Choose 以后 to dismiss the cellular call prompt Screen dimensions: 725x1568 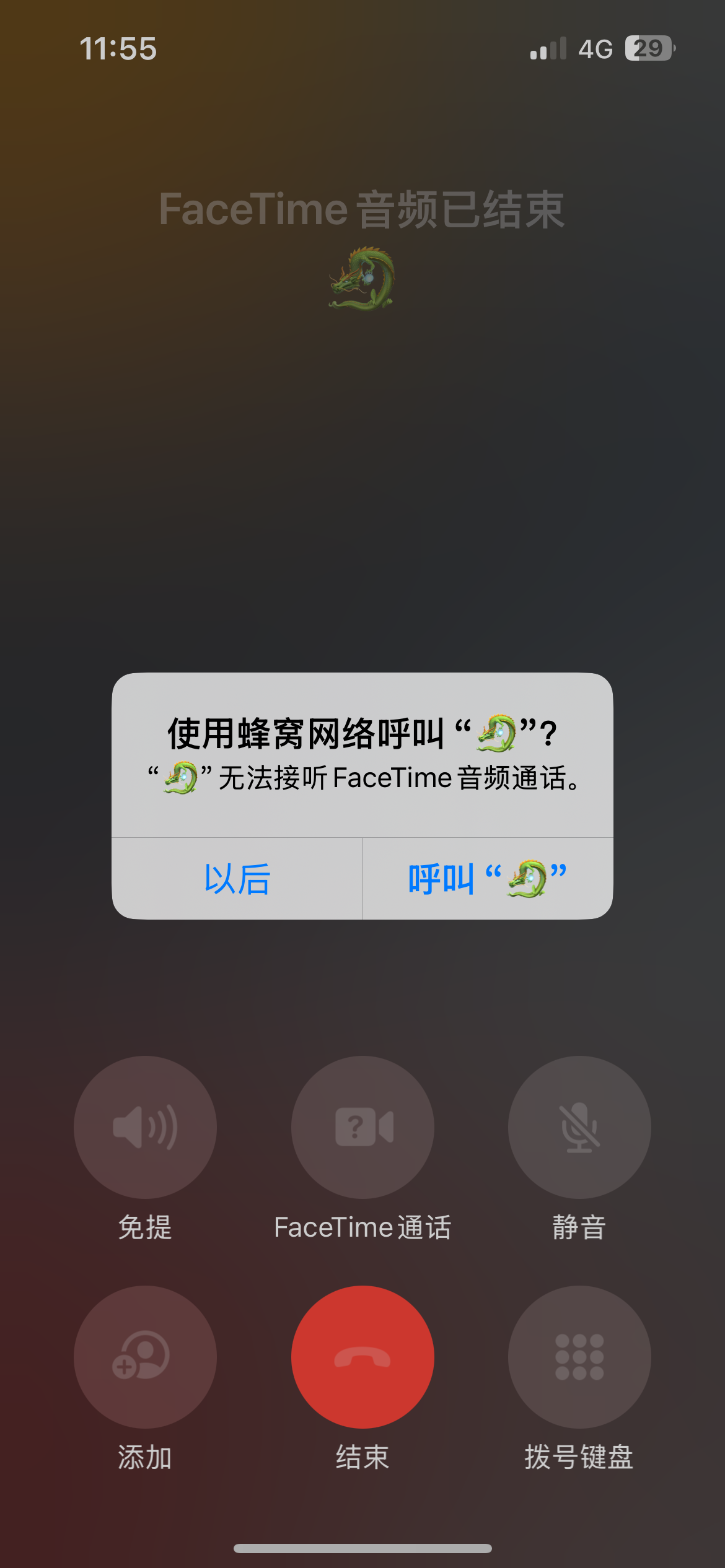(x=237, y=879)
